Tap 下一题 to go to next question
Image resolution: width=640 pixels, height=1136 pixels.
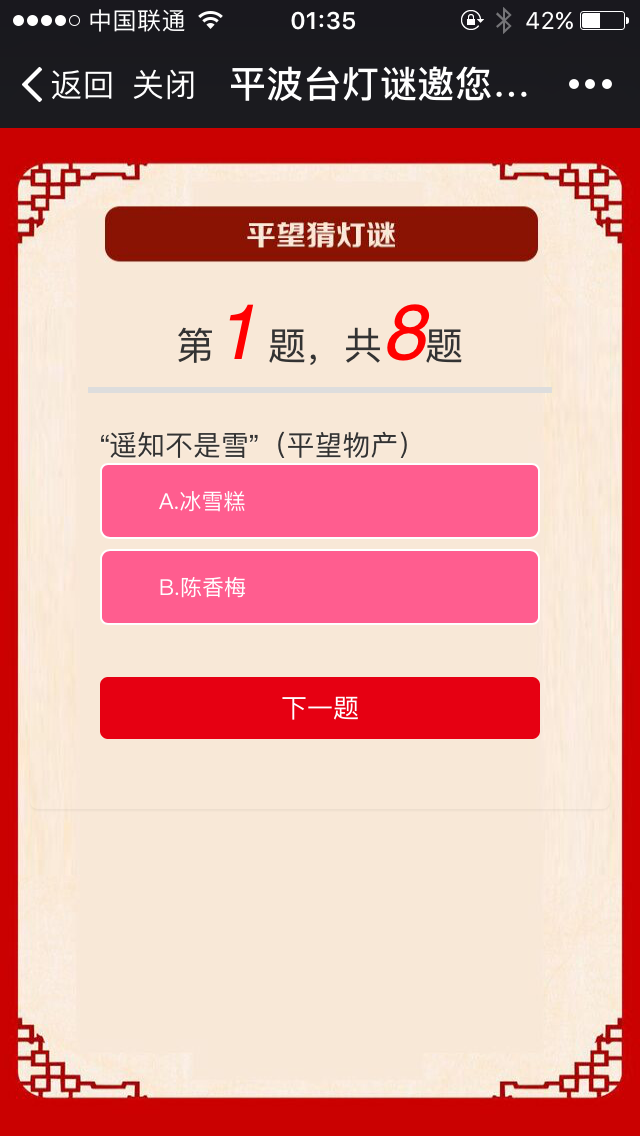coord(320,708)
